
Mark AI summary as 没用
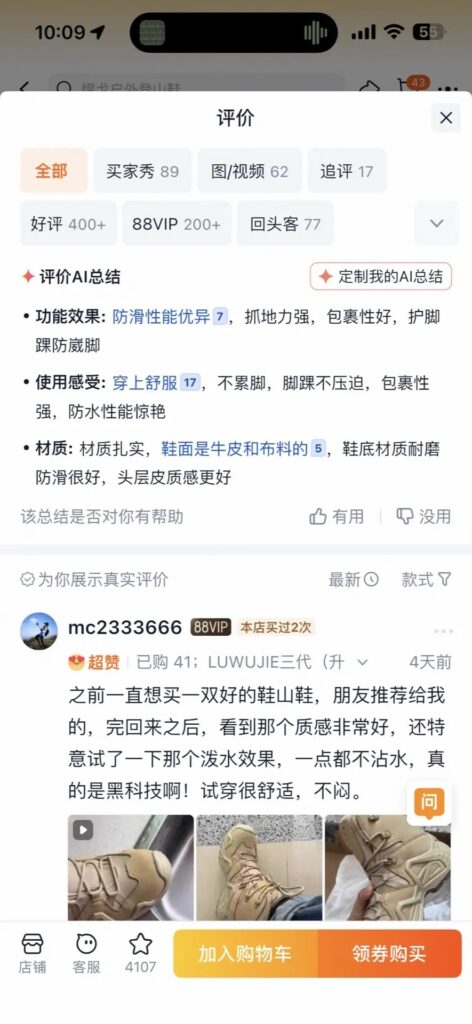[x=424, y=517]
